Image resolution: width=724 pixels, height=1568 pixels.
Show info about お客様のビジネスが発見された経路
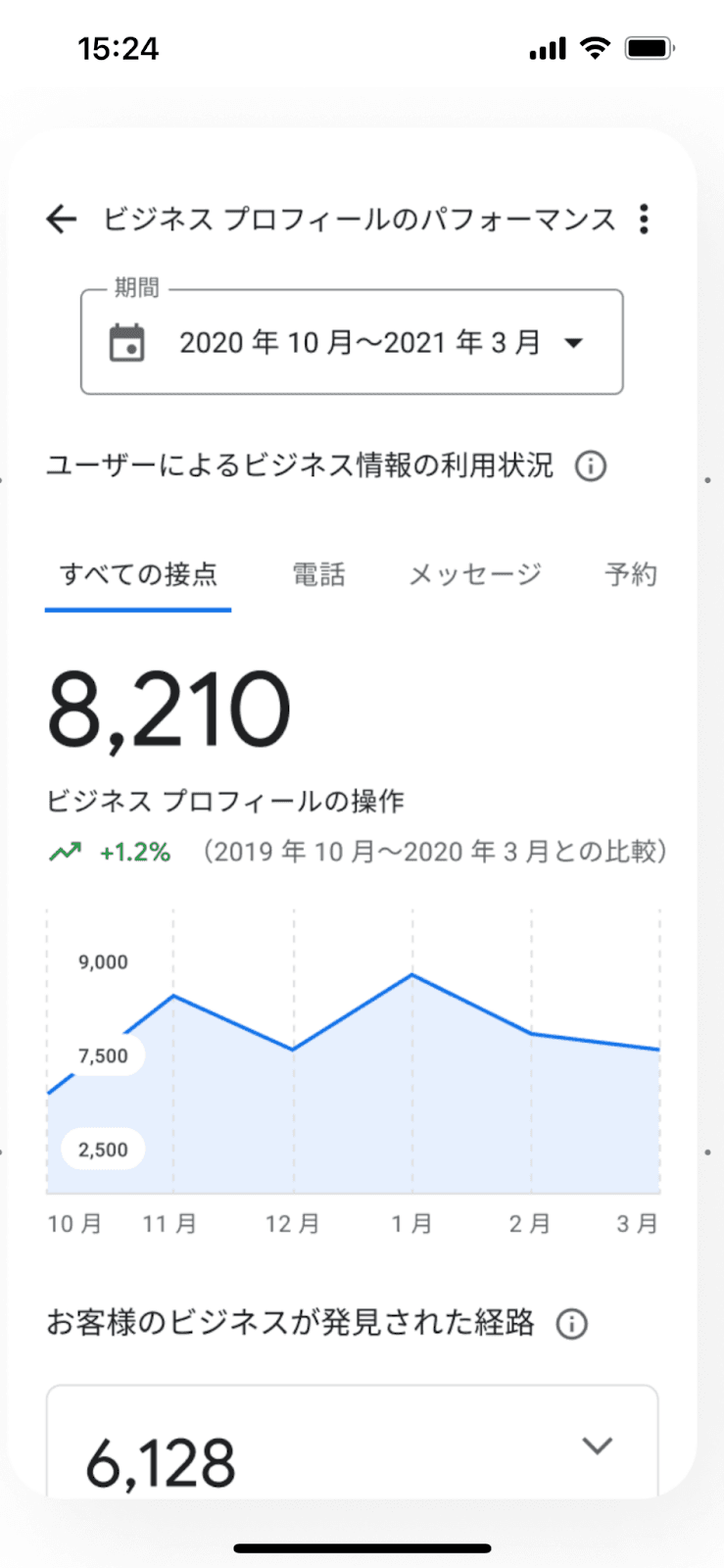pyautogui.click(x=571, y=1324)
